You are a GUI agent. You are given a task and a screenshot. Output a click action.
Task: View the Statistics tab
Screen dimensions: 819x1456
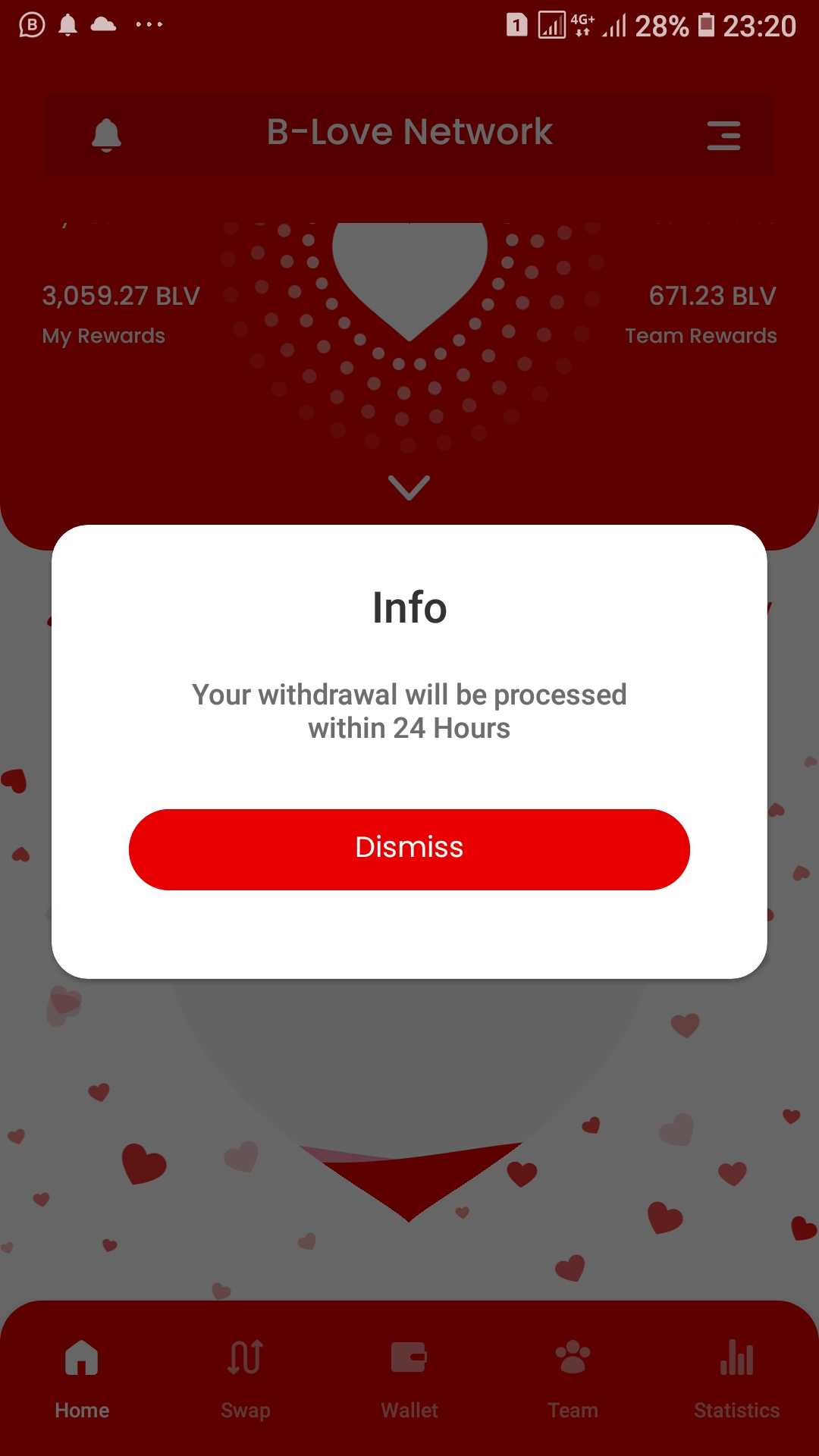point(737,1378)
